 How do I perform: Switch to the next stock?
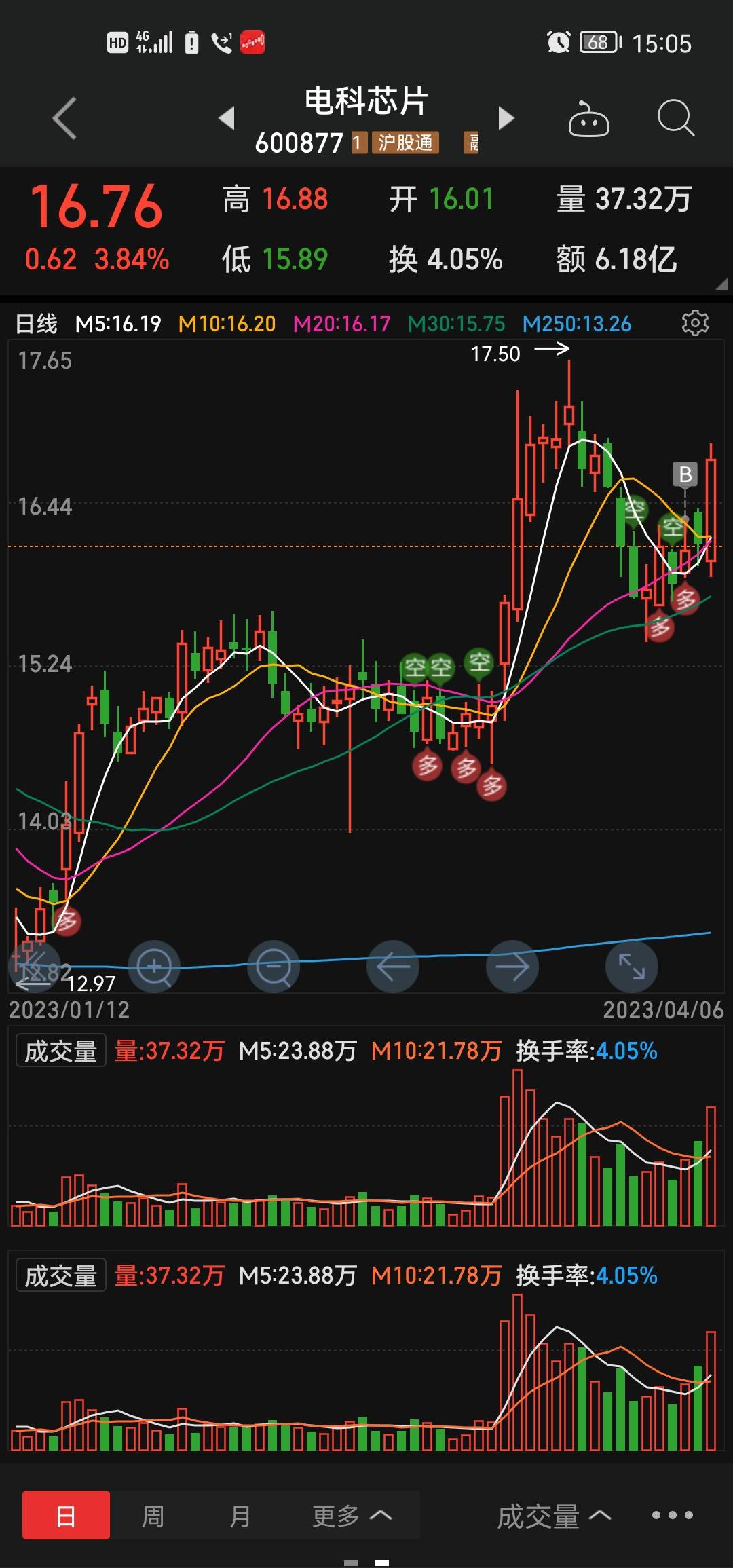click(506, 118)
